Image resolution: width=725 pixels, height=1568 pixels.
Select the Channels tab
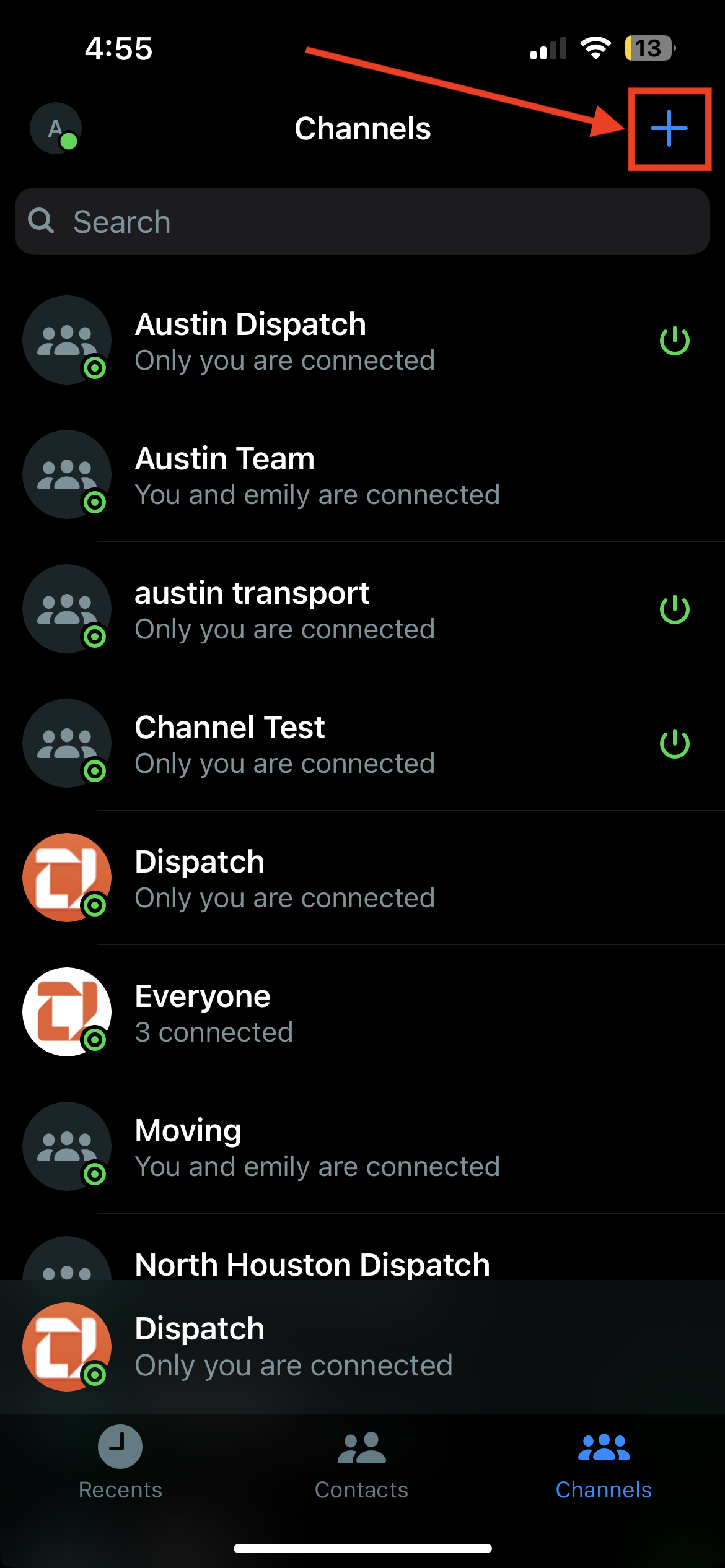tap(604, 1461)
